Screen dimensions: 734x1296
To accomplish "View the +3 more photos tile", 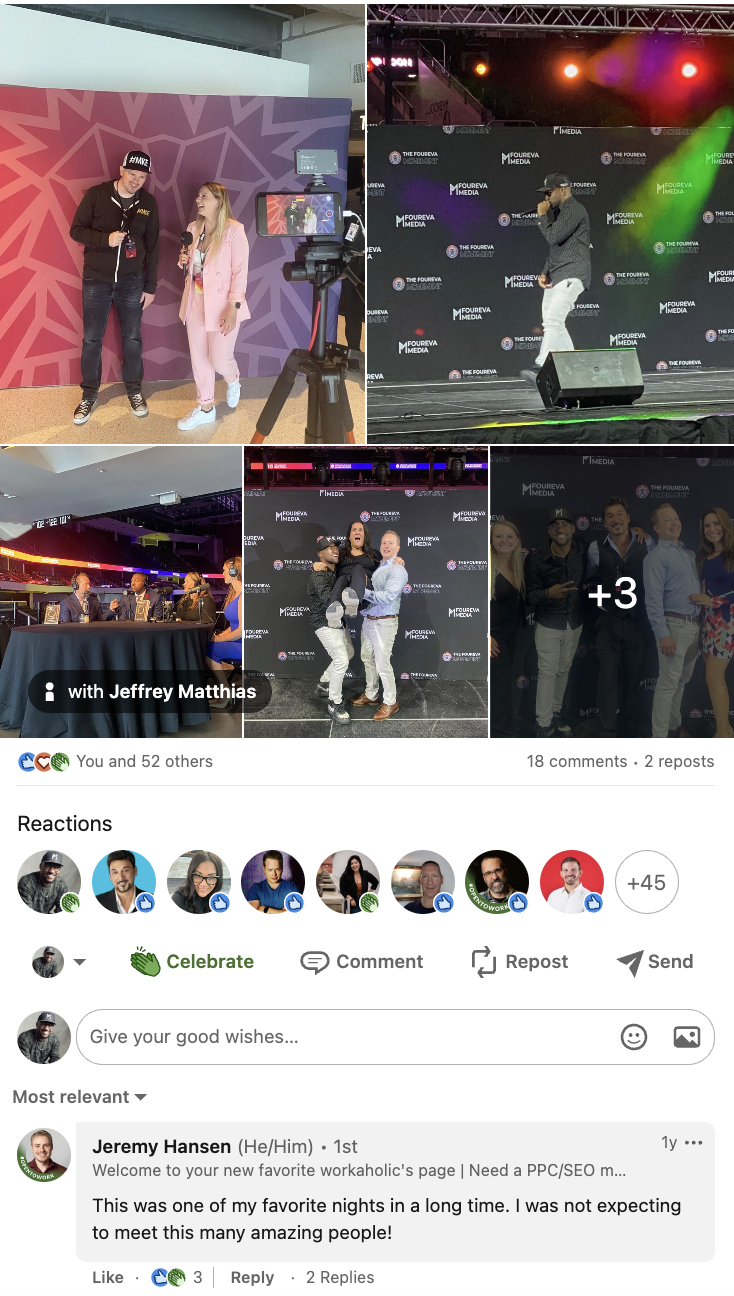I will (x=612, y=593).
